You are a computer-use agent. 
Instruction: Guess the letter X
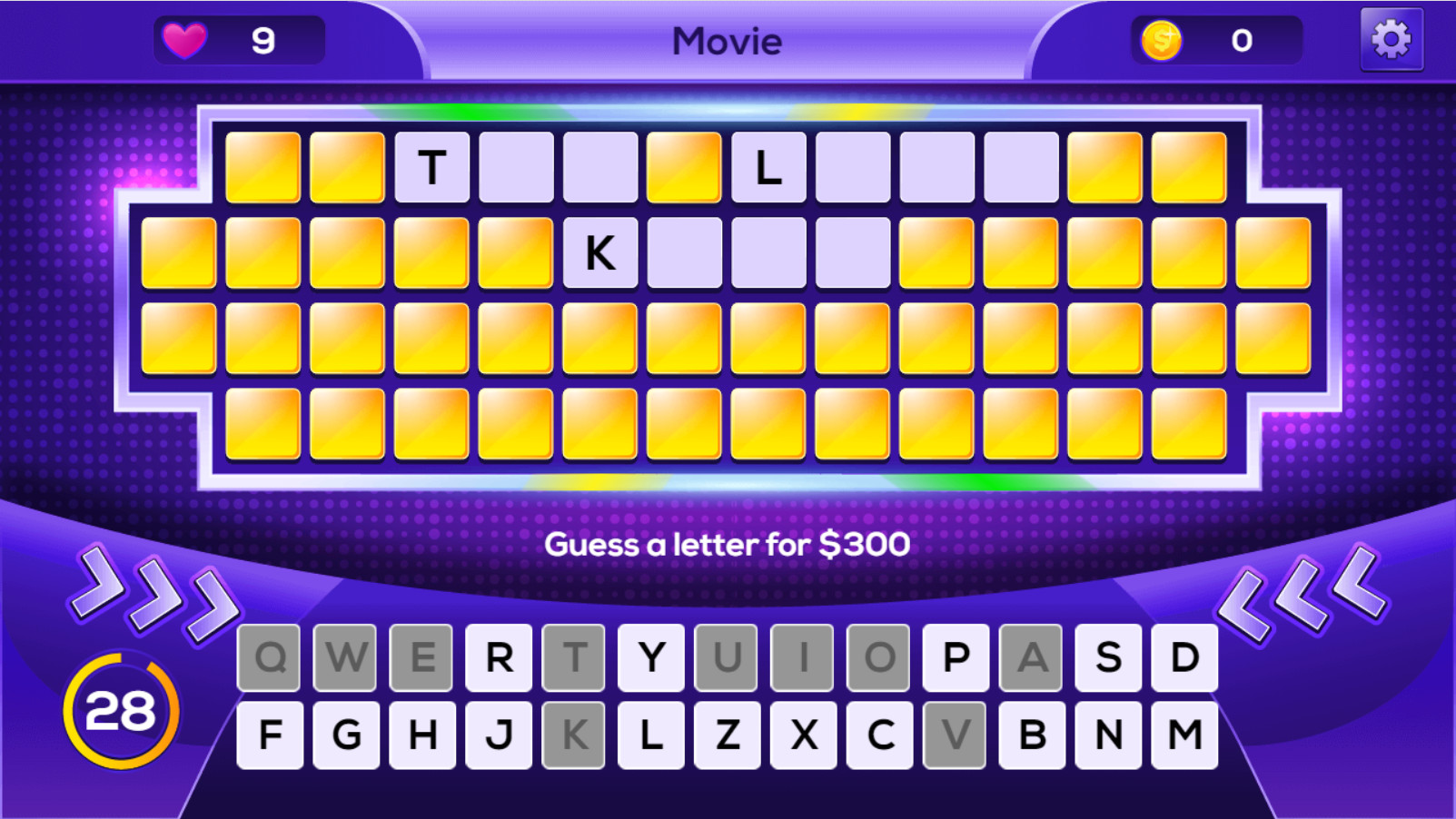804,735
